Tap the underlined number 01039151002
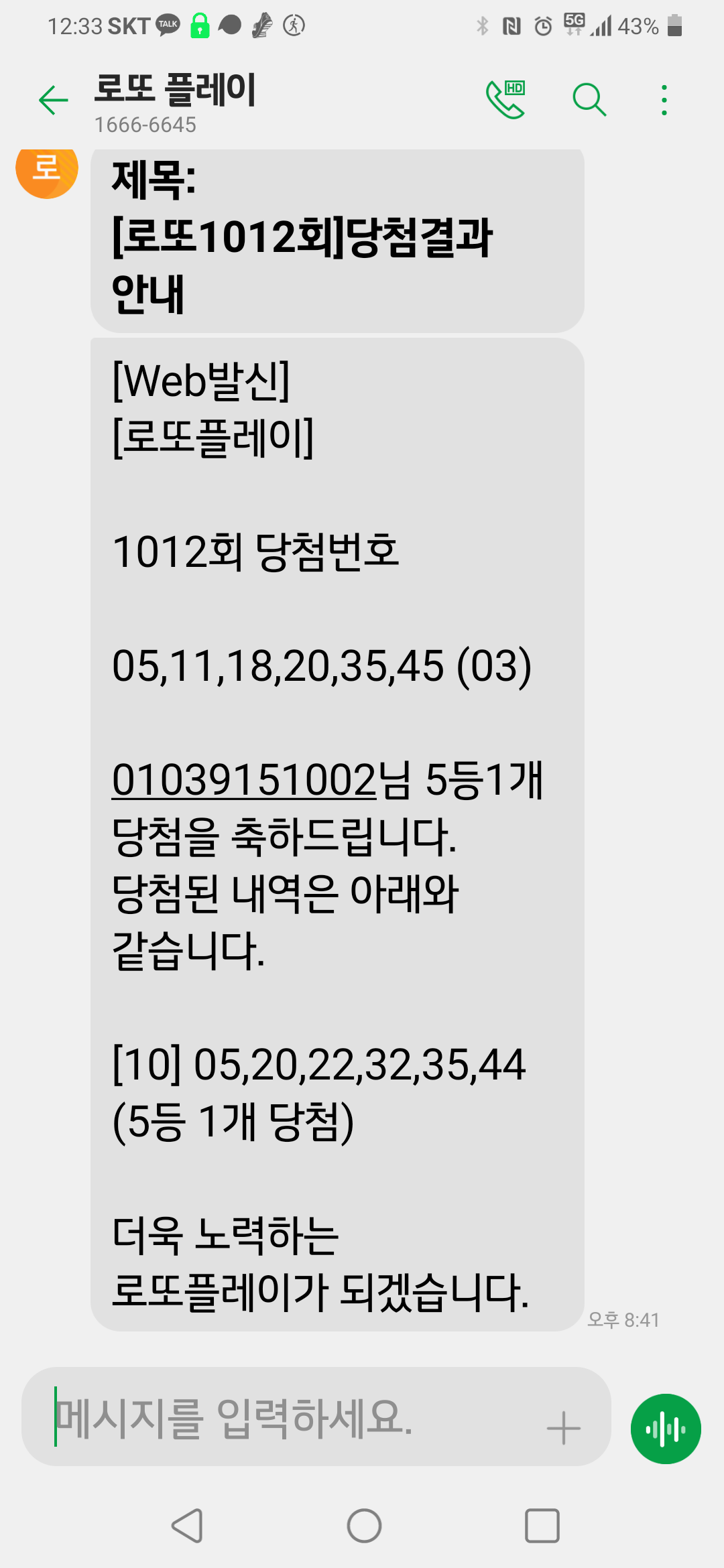724x1568 pixels. pos(244,781)
